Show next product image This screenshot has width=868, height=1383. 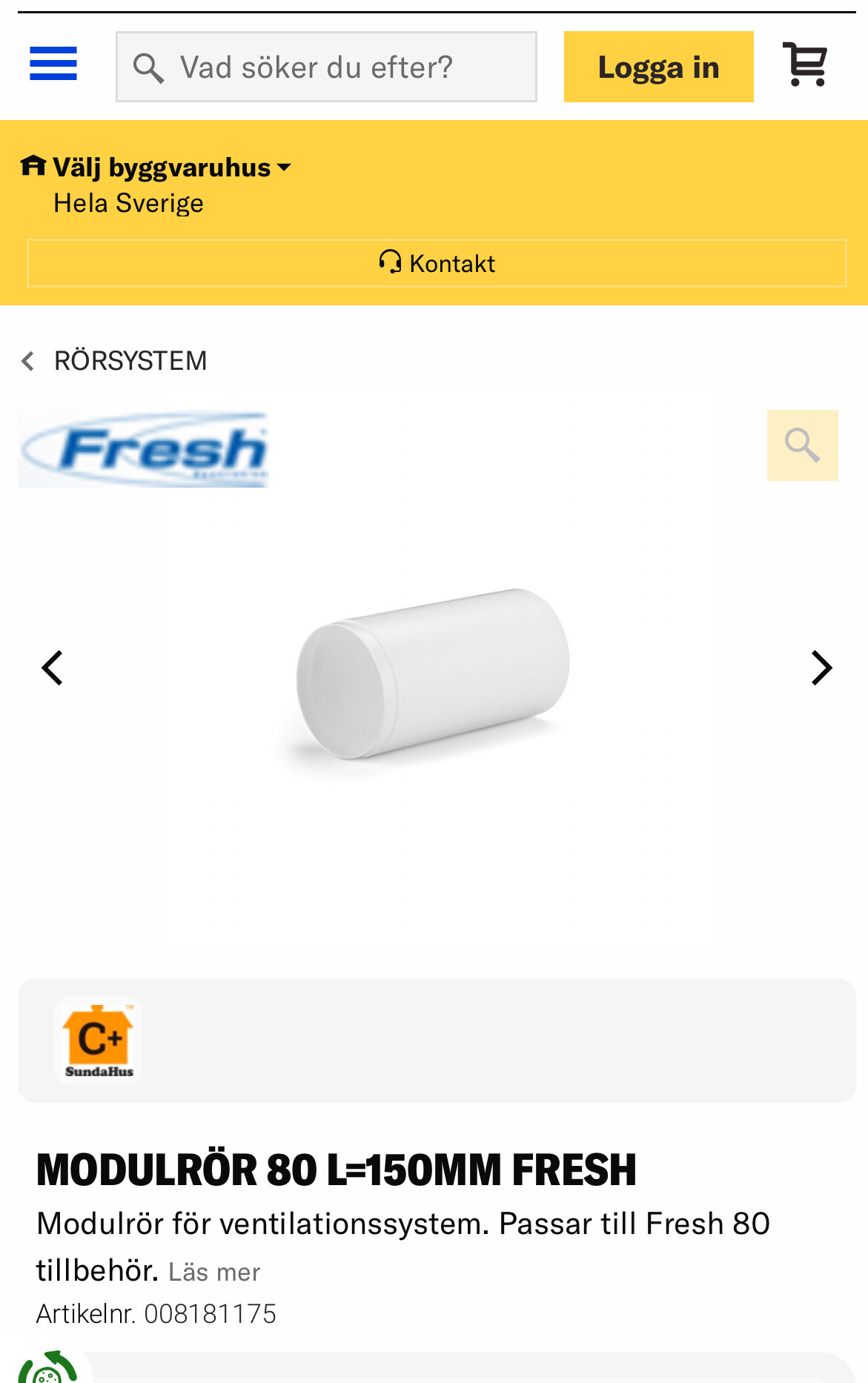pos(821,668)
